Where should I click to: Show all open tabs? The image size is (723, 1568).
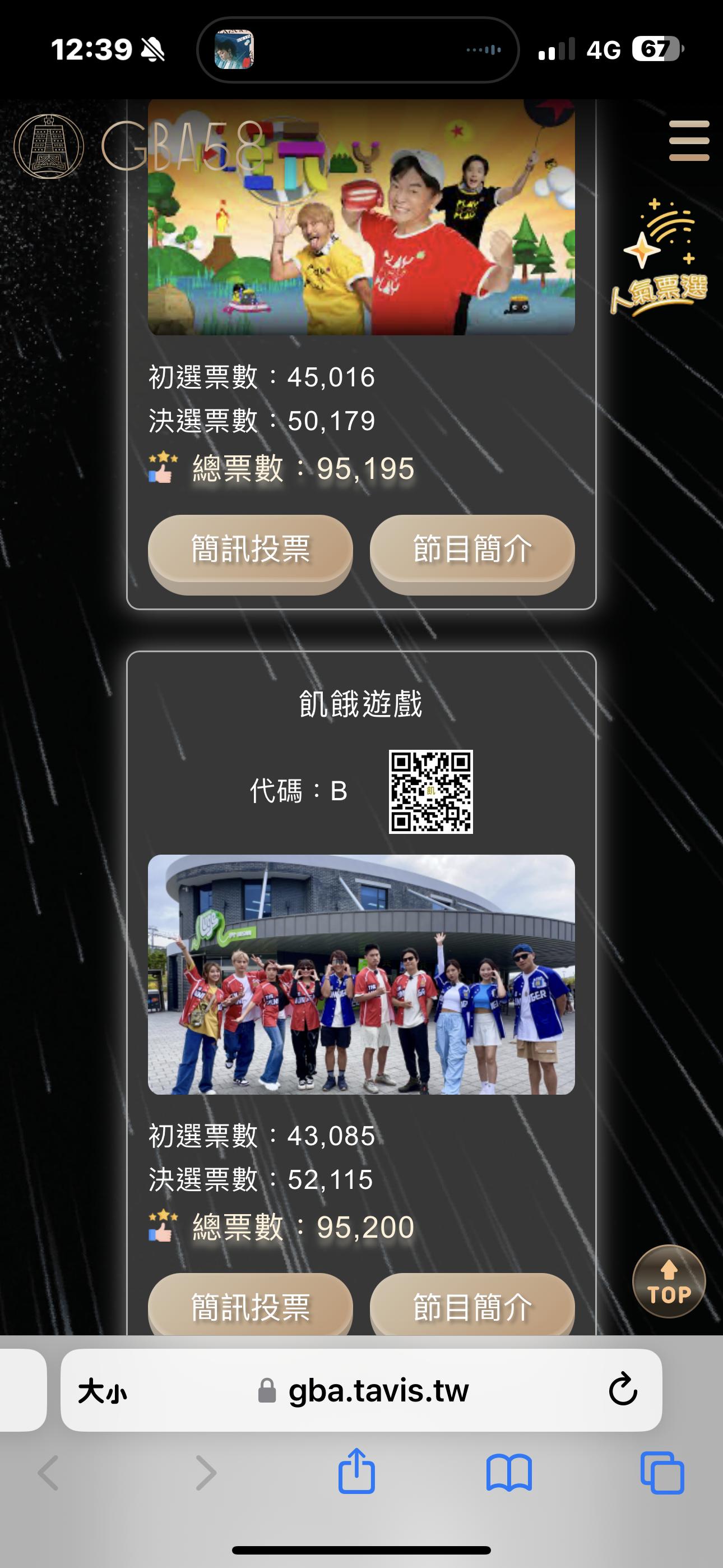point(662,1473)
